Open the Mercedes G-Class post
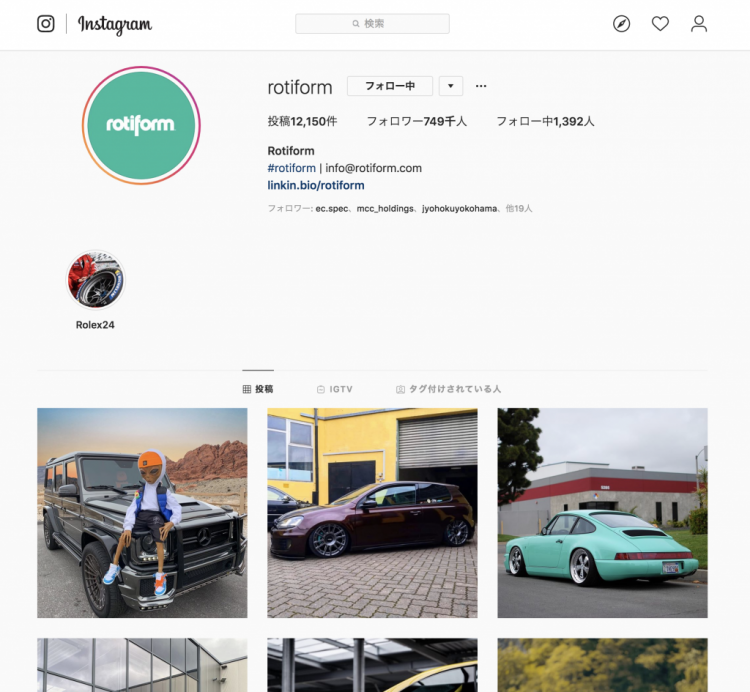 [x=142, y=512]
